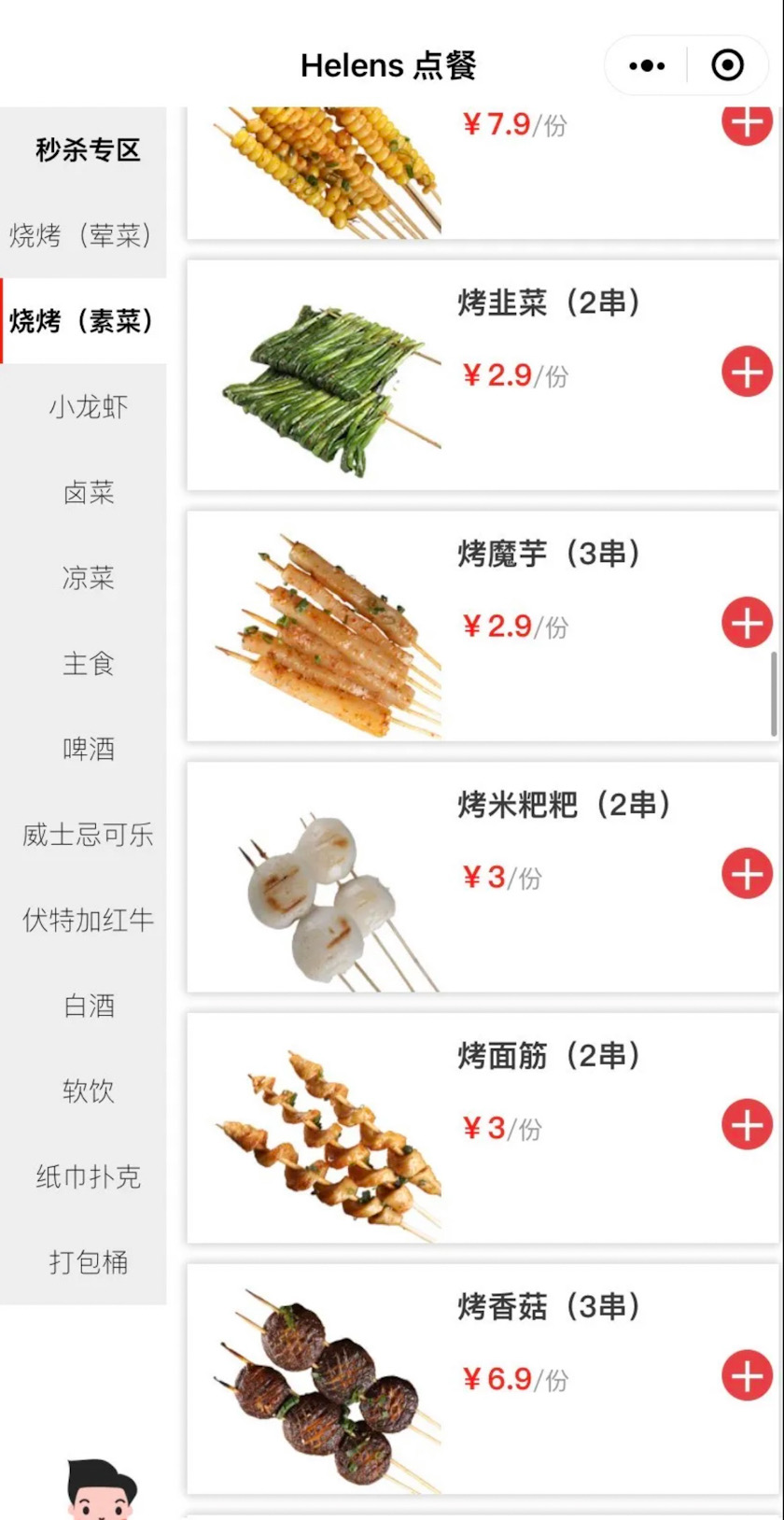This screenshot has height=1520, width=784.
Task: Select the 主食 category
Action: point(88,664)
